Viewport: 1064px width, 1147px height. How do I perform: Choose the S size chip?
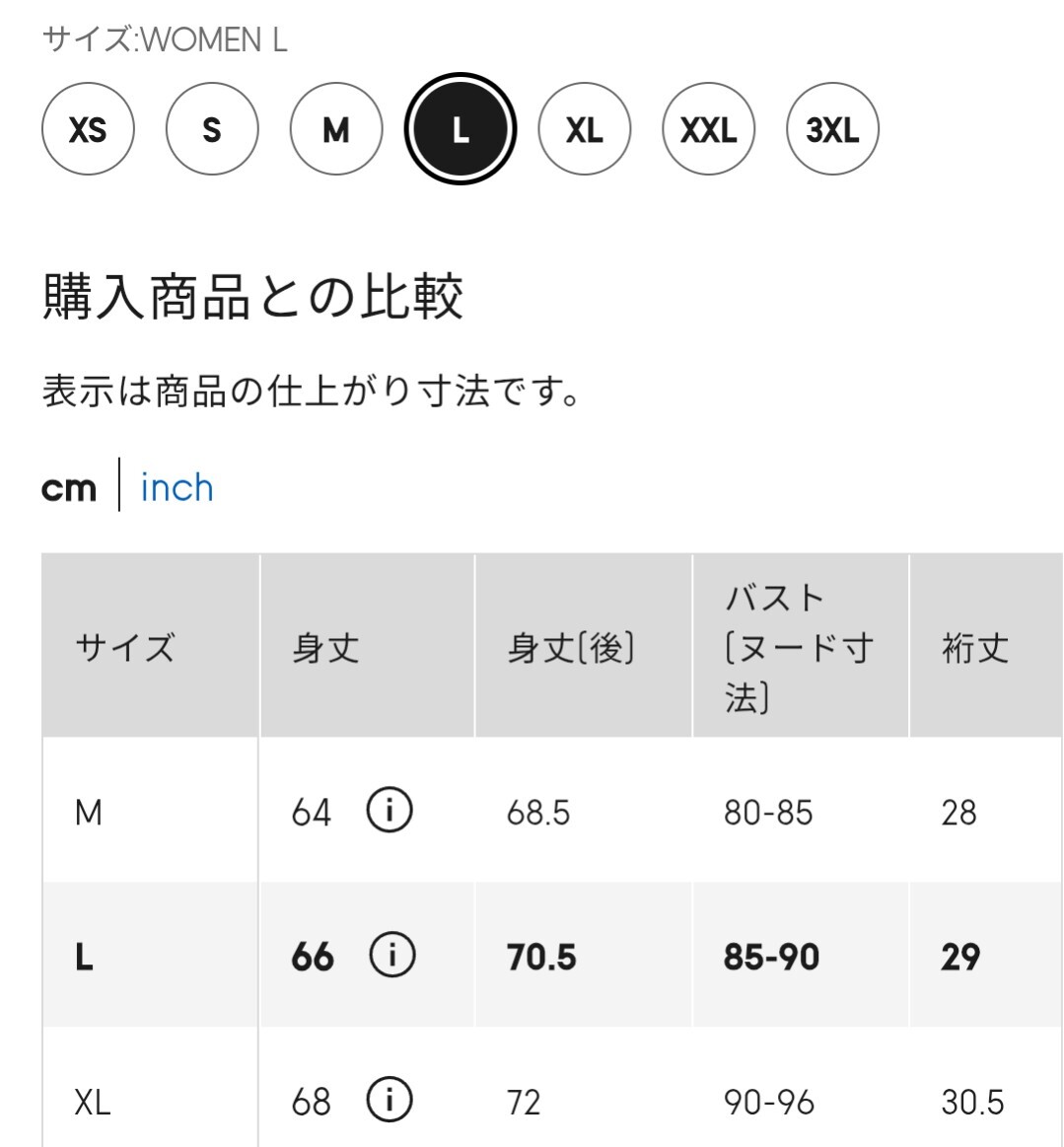pyautogui.click(x=212, y=129)
